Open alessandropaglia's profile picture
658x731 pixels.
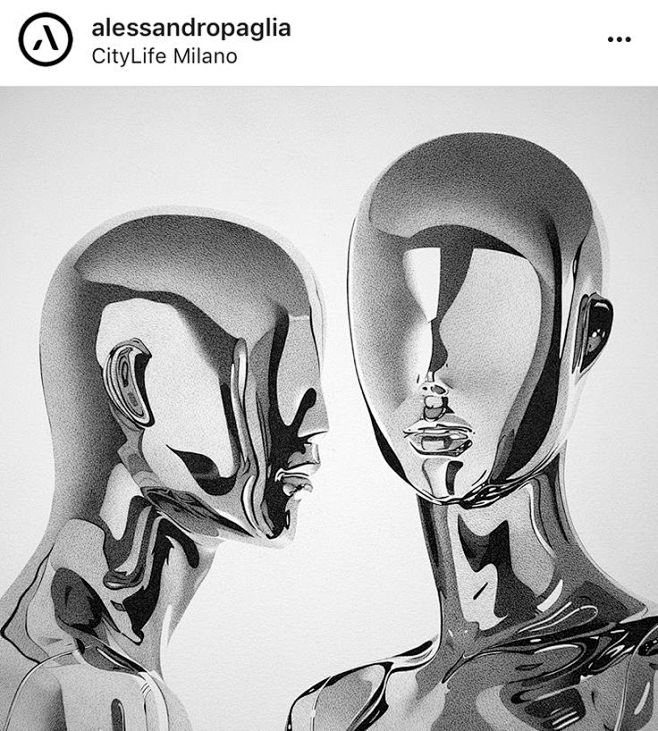45,40
